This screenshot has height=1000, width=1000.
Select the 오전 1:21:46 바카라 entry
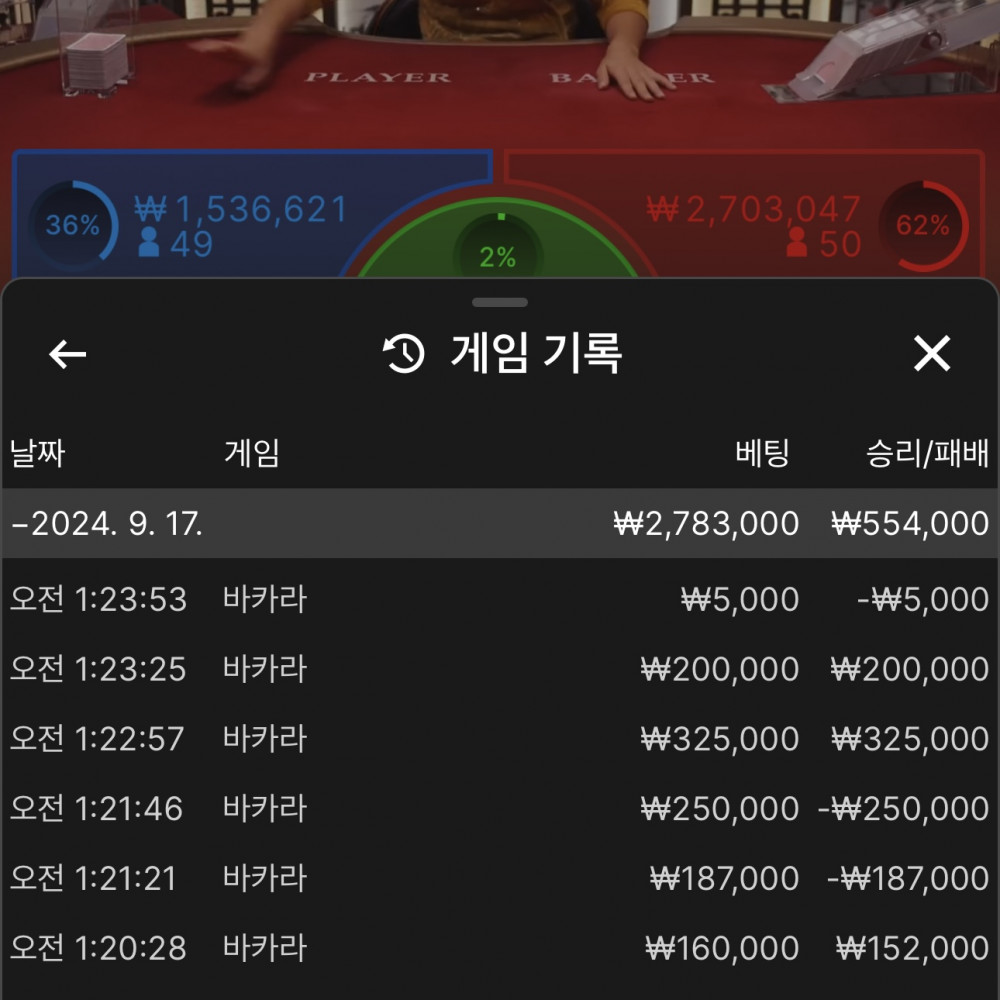(500, 808)
